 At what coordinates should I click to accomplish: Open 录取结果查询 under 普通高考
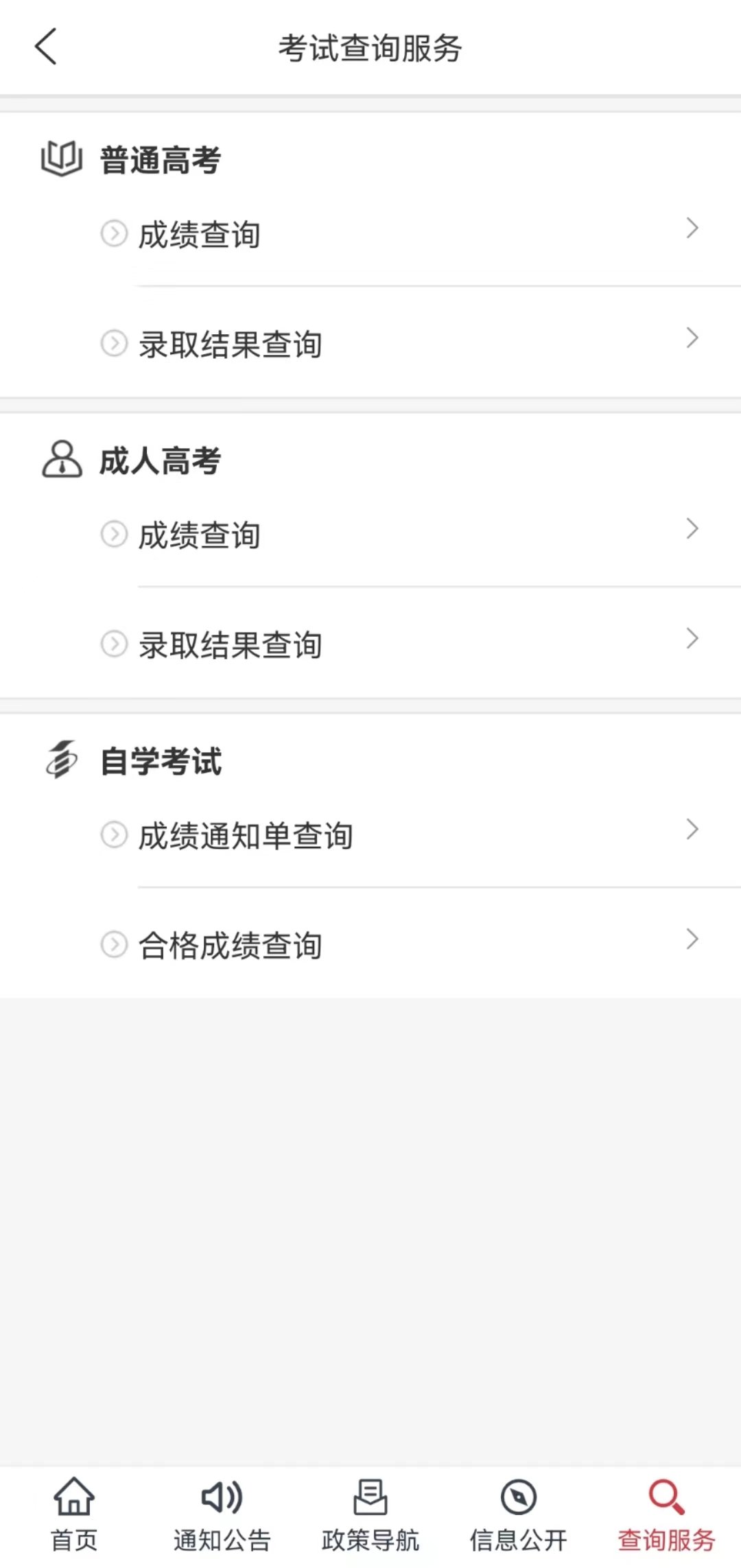(230, 344)
